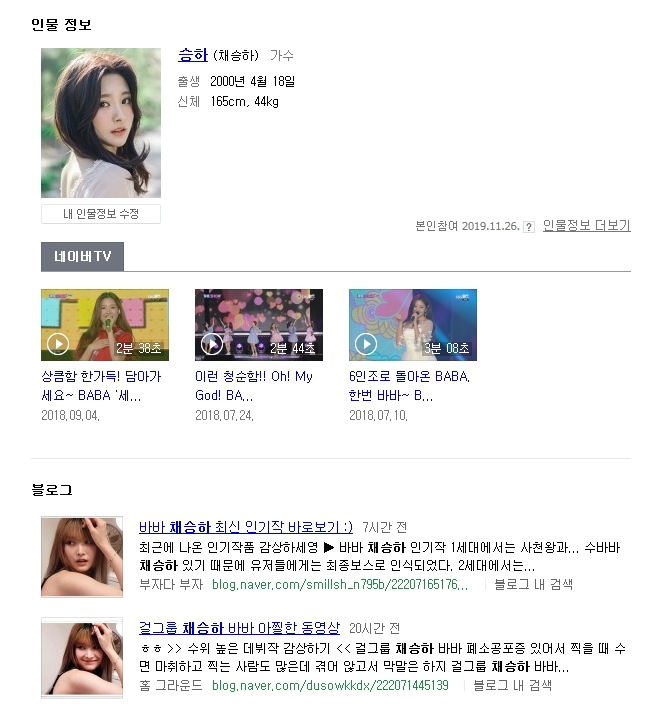Open video title 이런 청순함!! Oh! My God!
The width and height of the screenshot is (662, 710).
(x=254, y=386)
